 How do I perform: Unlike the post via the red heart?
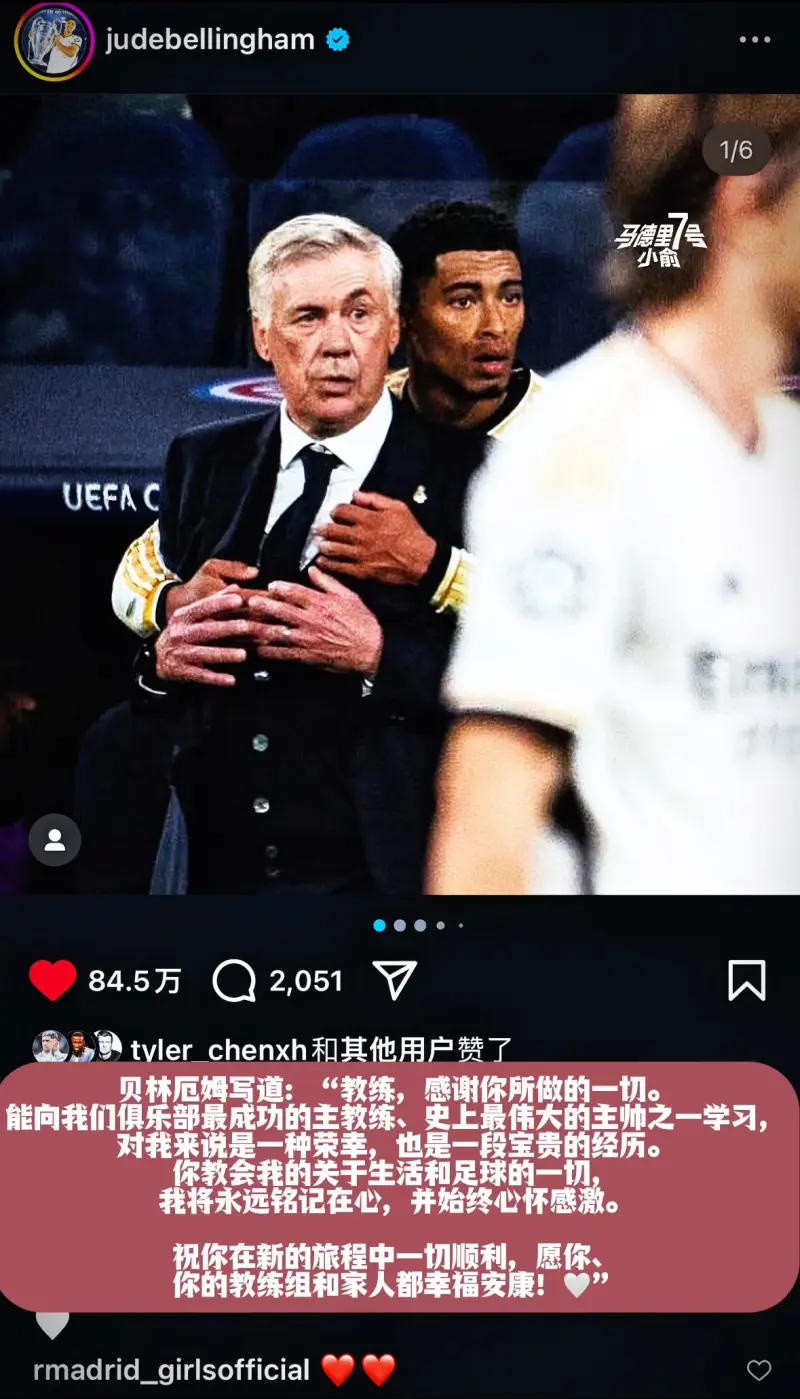52,980
